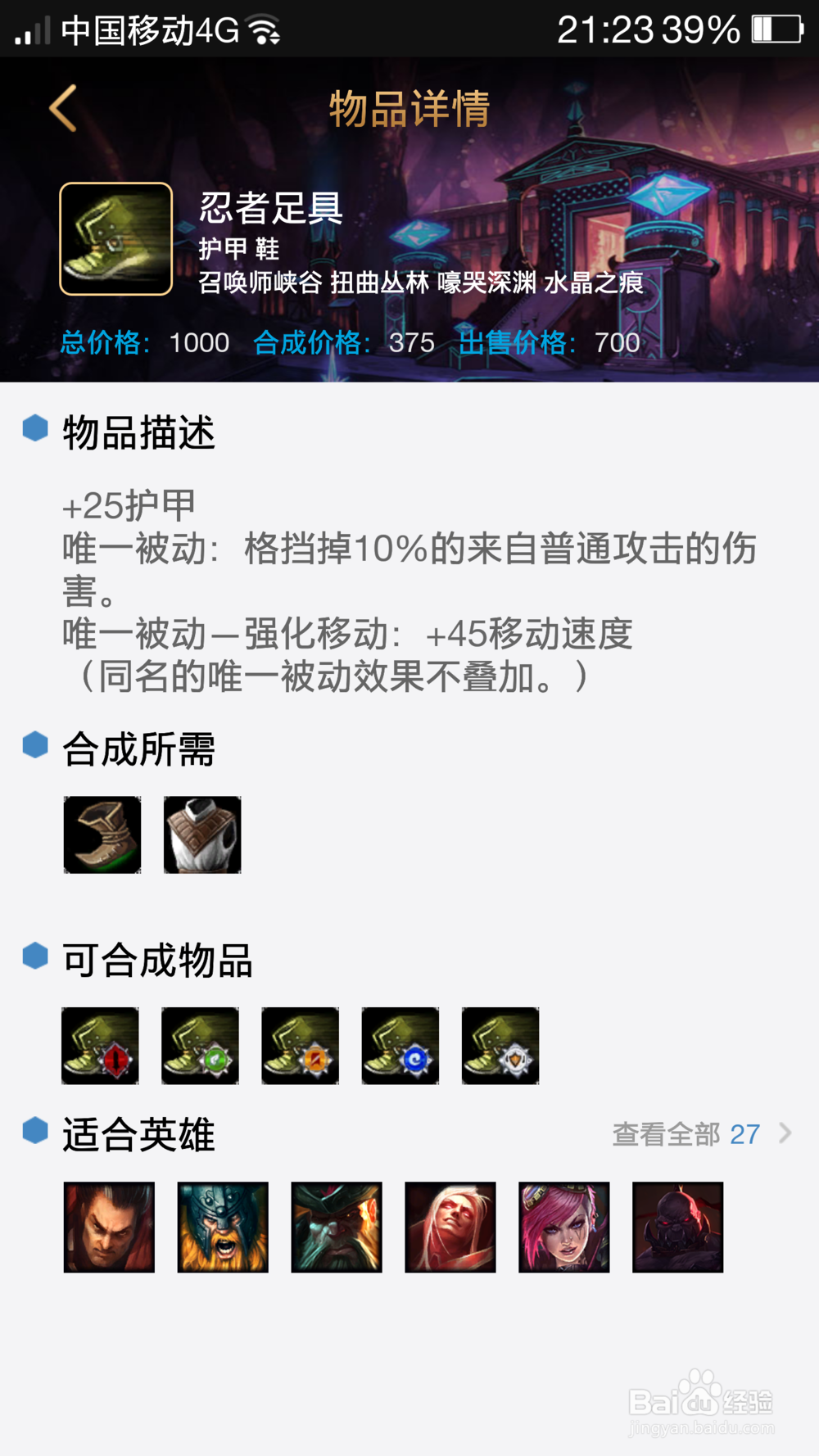Open Darius champion portrait
This screenshot has height=1456, width=819.
coord(109,1227)
